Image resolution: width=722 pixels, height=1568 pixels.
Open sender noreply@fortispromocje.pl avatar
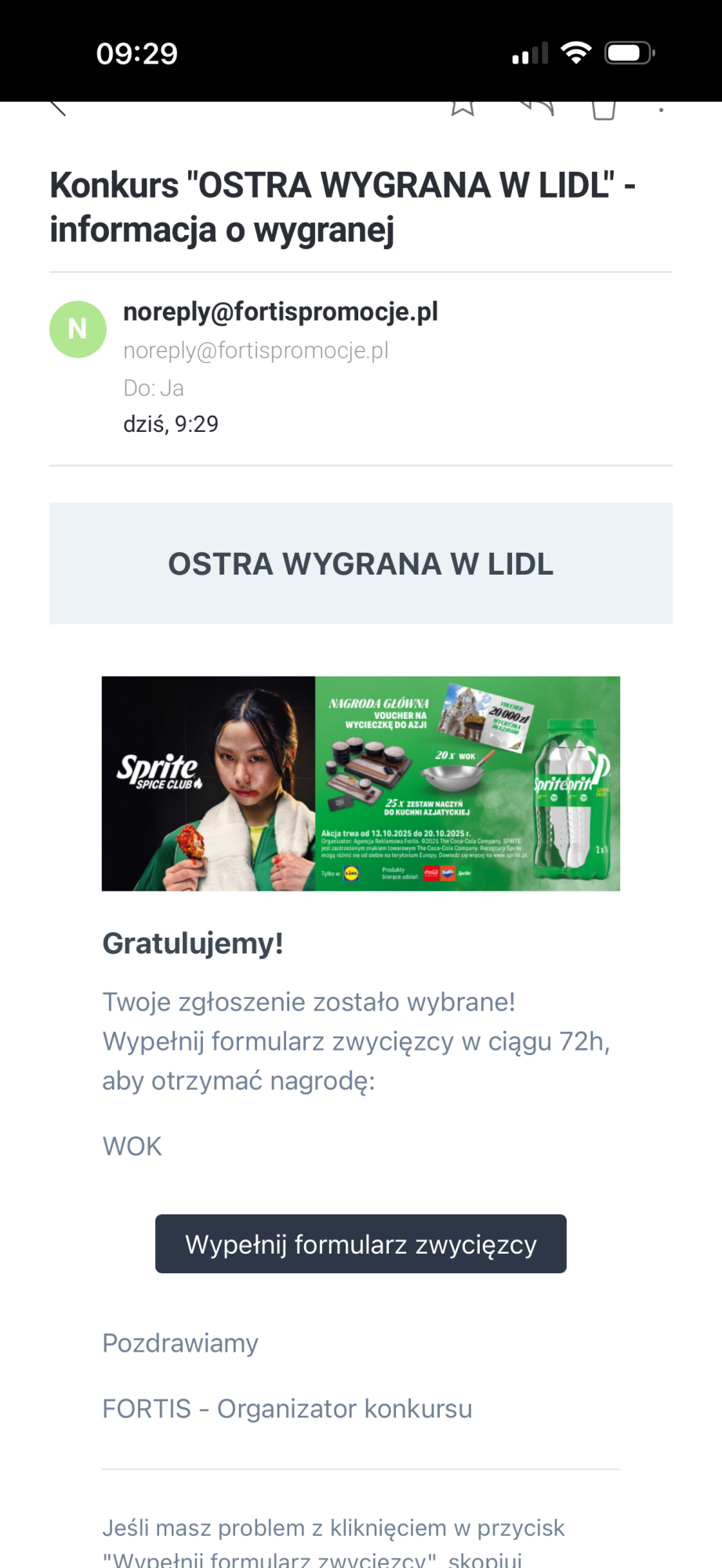(78, 329)
